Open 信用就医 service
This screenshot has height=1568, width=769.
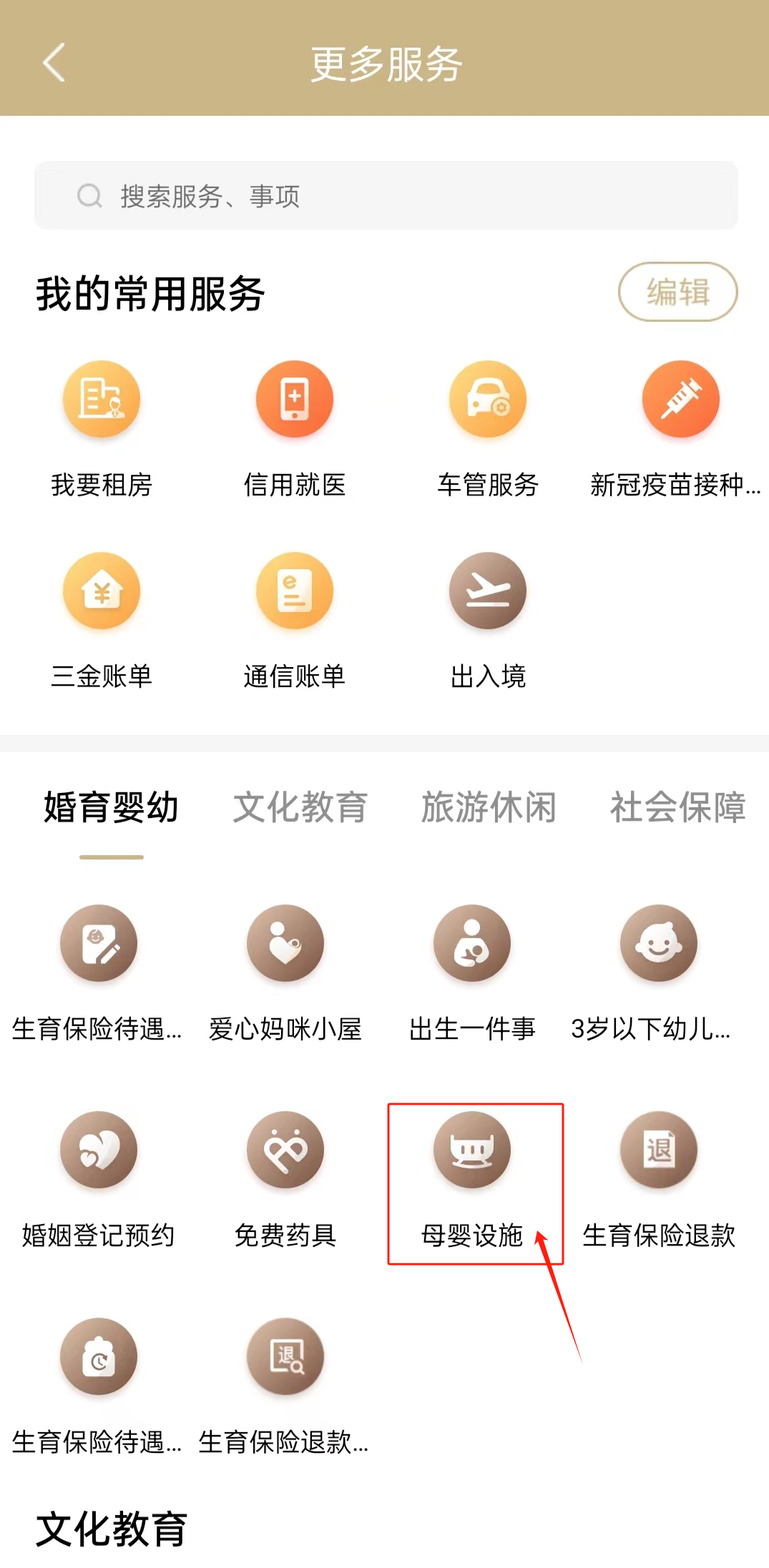point(295,399)
